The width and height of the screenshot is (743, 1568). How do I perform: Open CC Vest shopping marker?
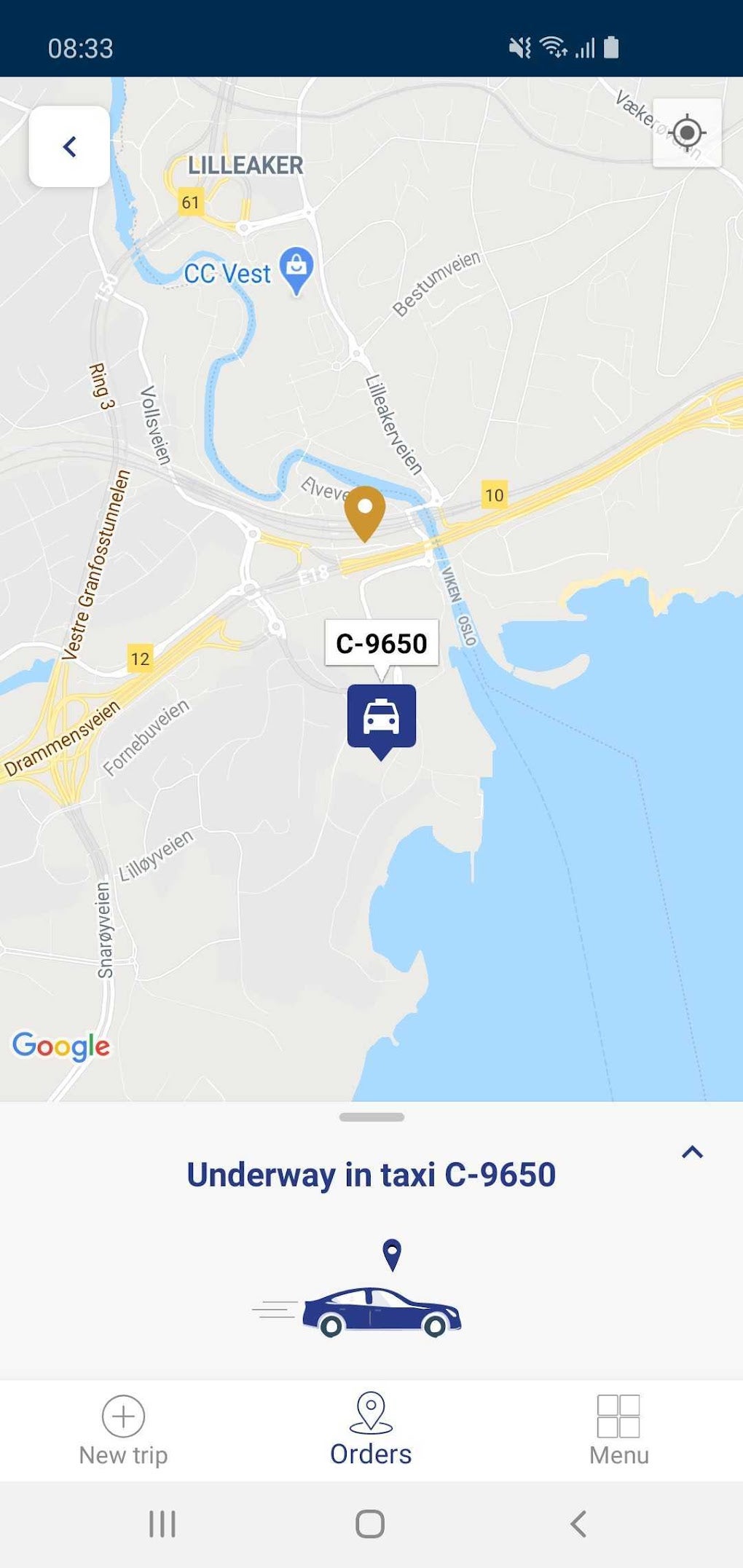tap(296, 269)
